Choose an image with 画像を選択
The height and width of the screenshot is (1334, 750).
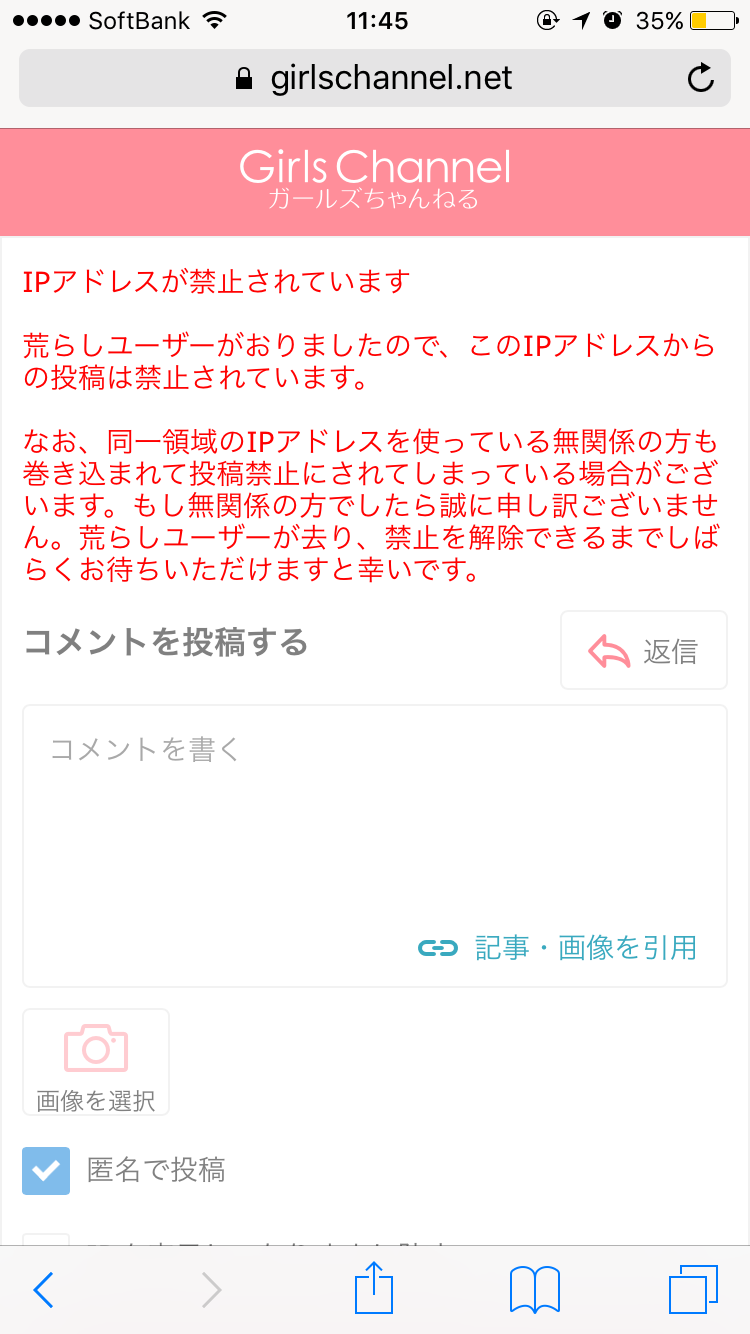click(x=96, y=1061)
